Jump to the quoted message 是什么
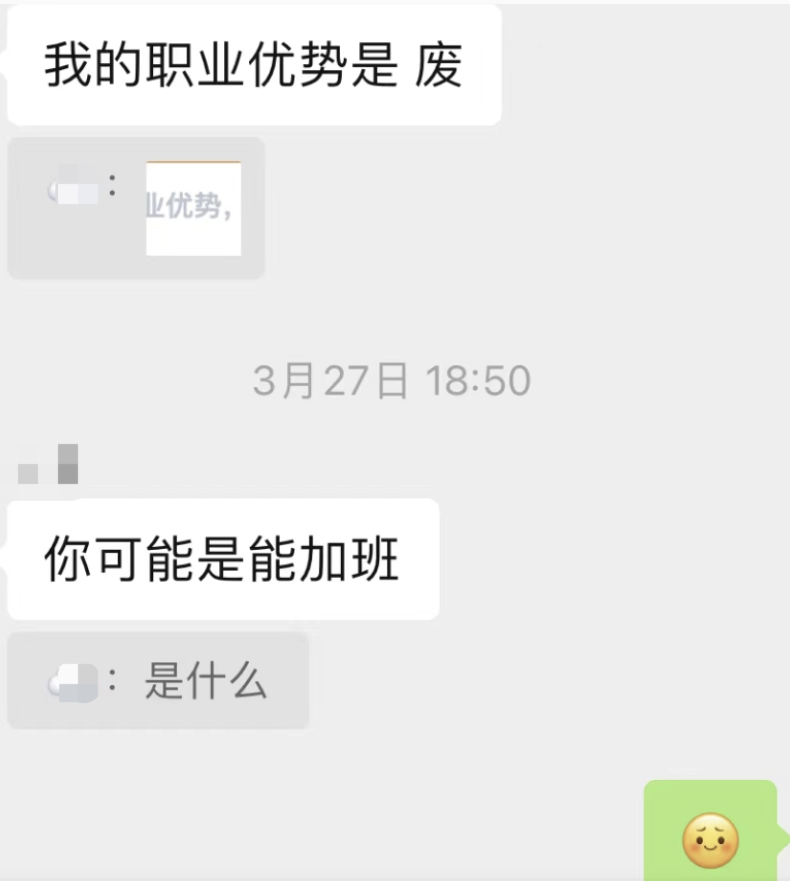The height and width of the screenshot is (884, 790). tap(204, 682)
